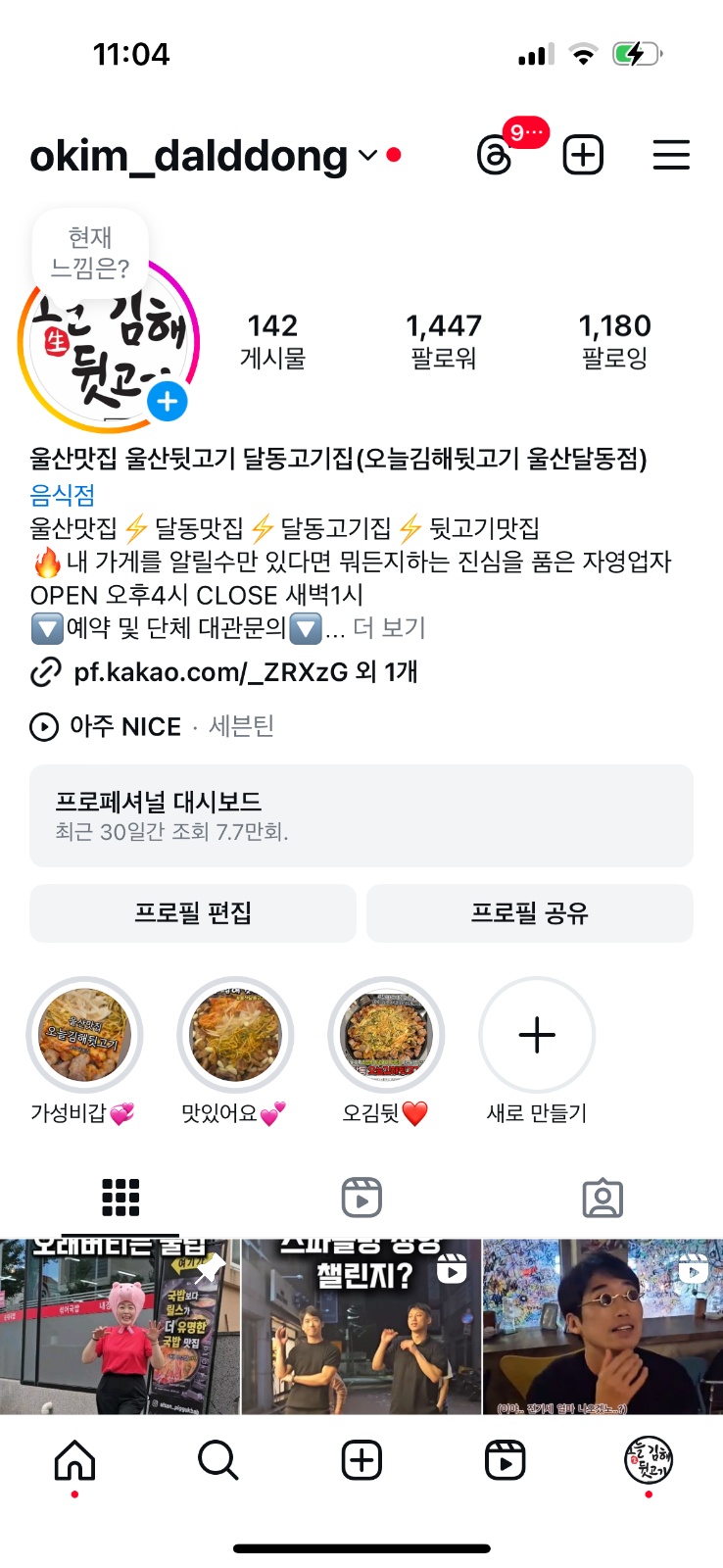Open the 1,447 followers list
The width and height of the screenshot is (723, 1568).
(x=444, y=340)
